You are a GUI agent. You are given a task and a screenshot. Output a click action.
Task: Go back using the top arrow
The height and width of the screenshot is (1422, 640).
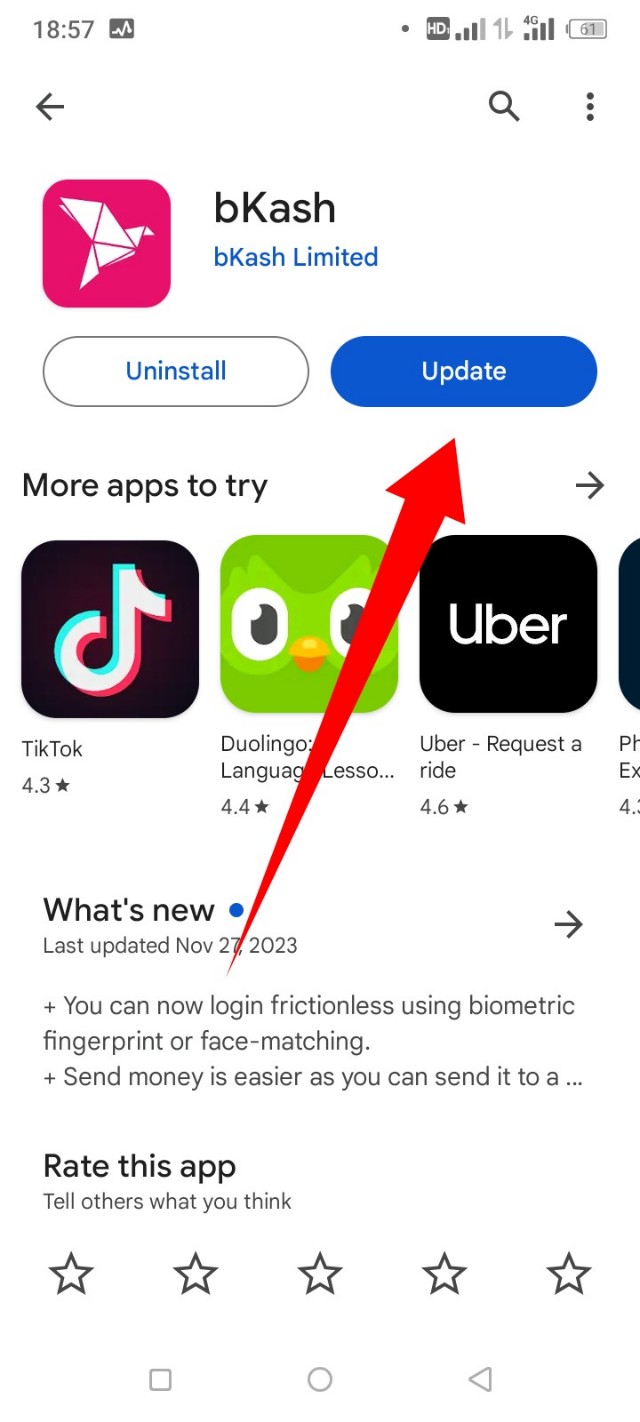tap(49, 107)
